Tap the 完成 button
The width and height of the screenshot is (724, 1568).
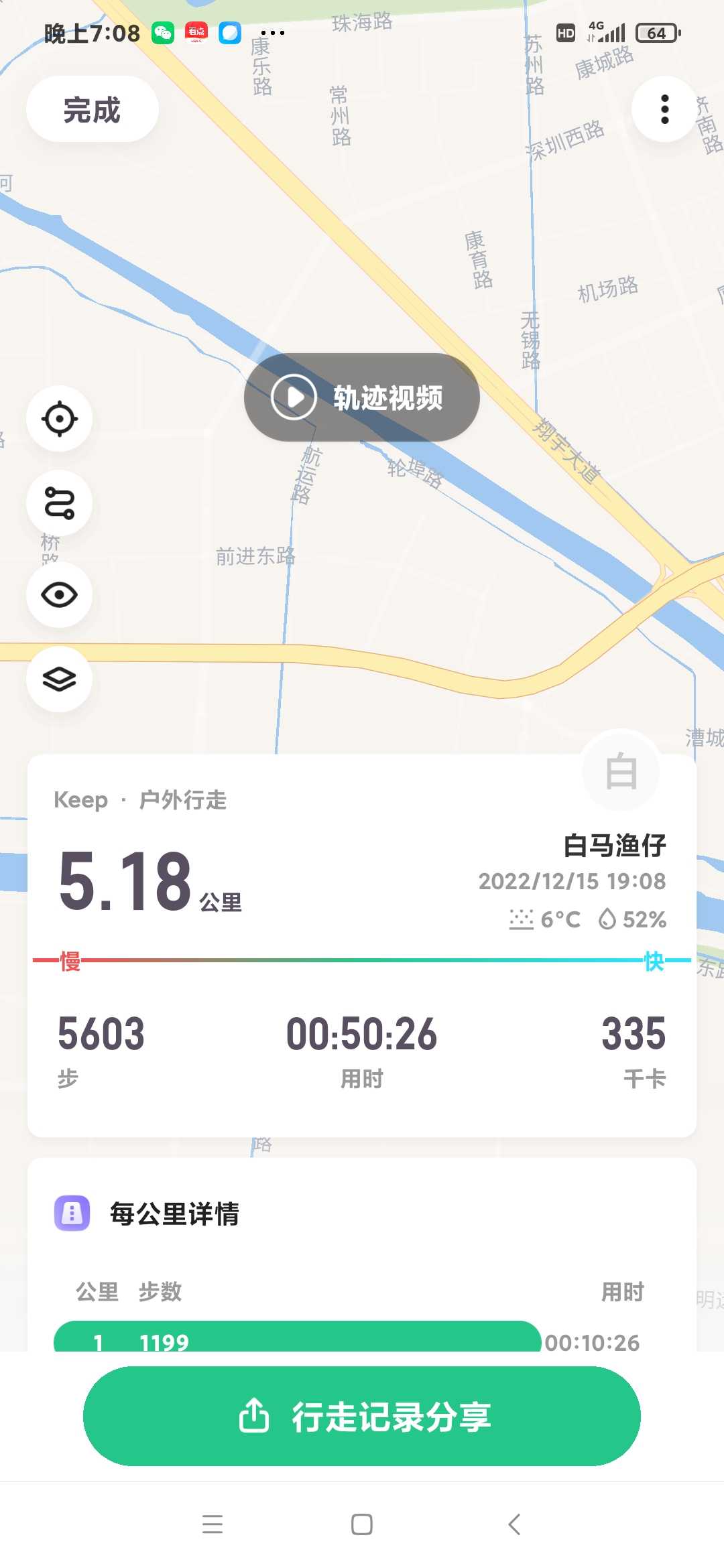pos(93,109)
